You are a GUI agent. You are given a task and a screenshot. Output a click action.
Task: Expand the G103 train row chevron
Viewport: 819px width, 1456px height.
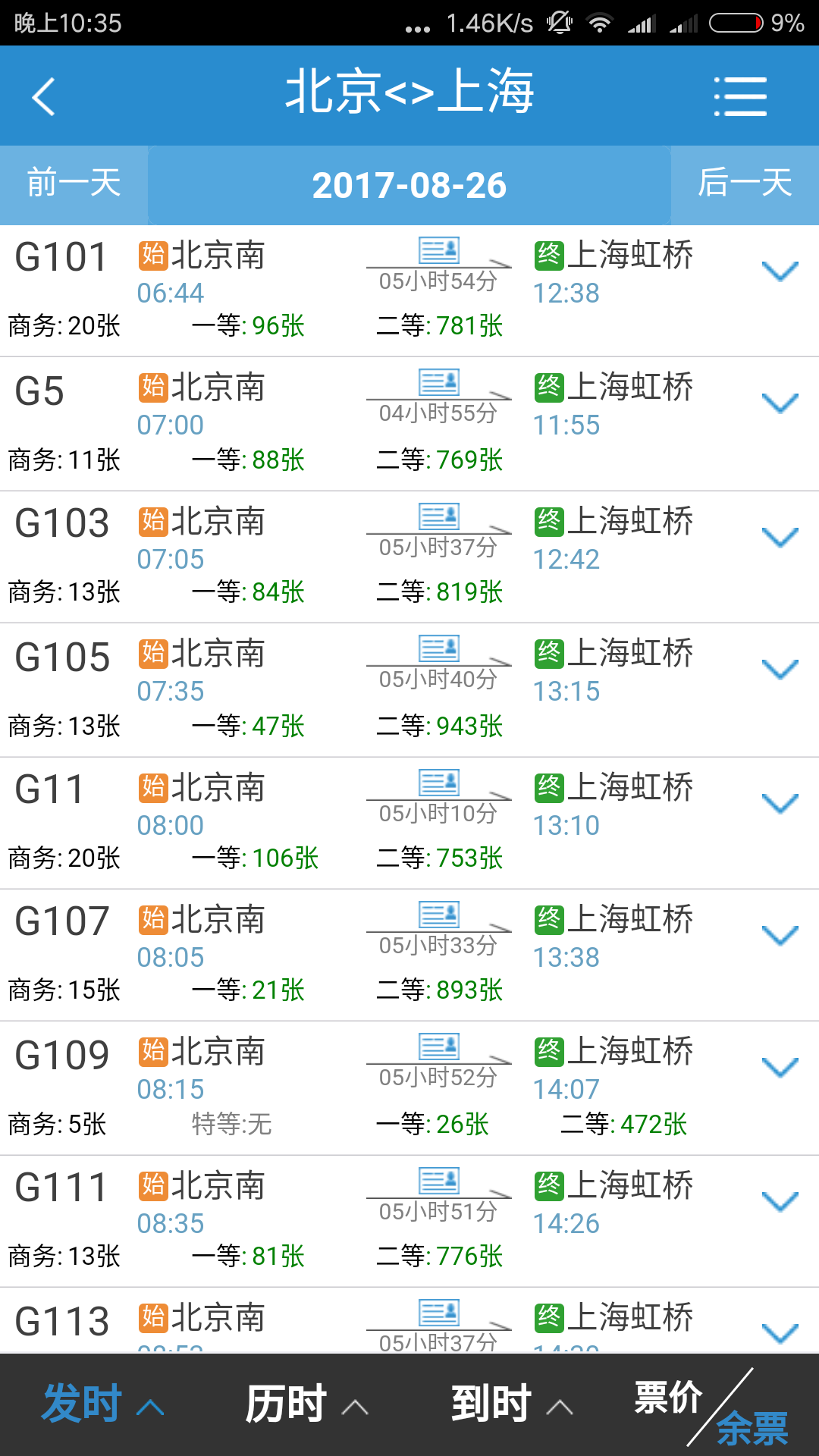(780, 537)
